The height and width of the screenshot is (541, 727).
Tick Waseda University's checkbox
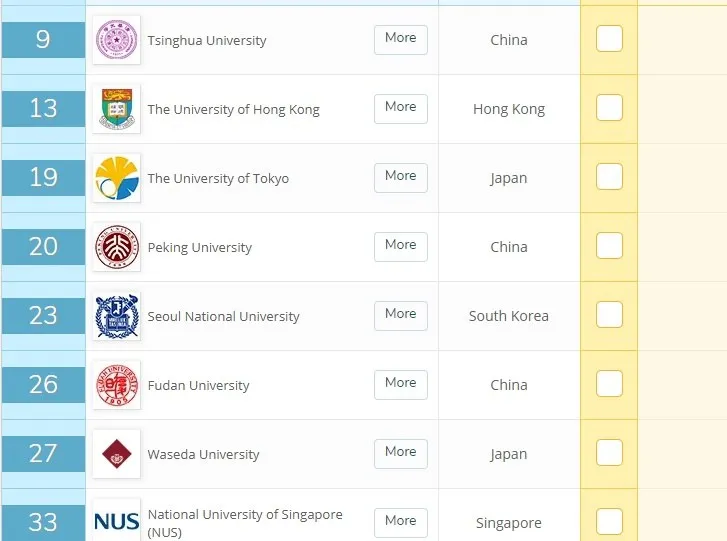point(609,453)
